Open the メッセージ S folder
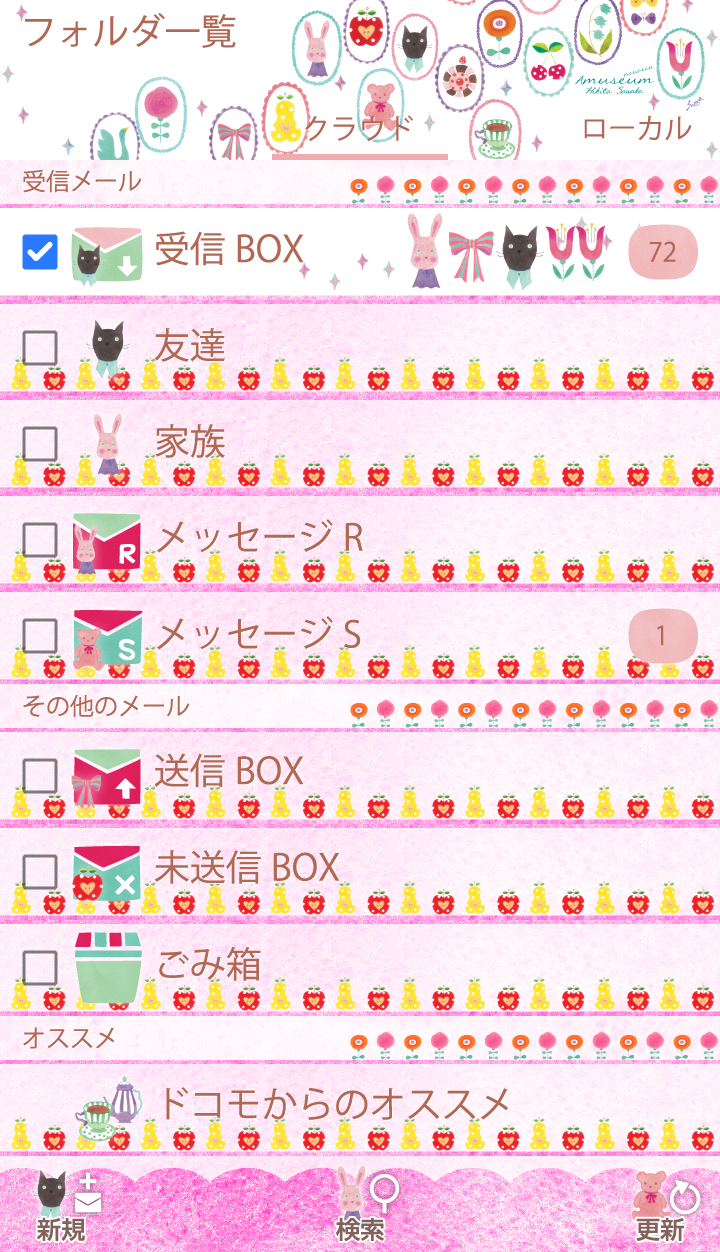The height and width of the screenshot is (1252, 720). (x=260, y=634)
